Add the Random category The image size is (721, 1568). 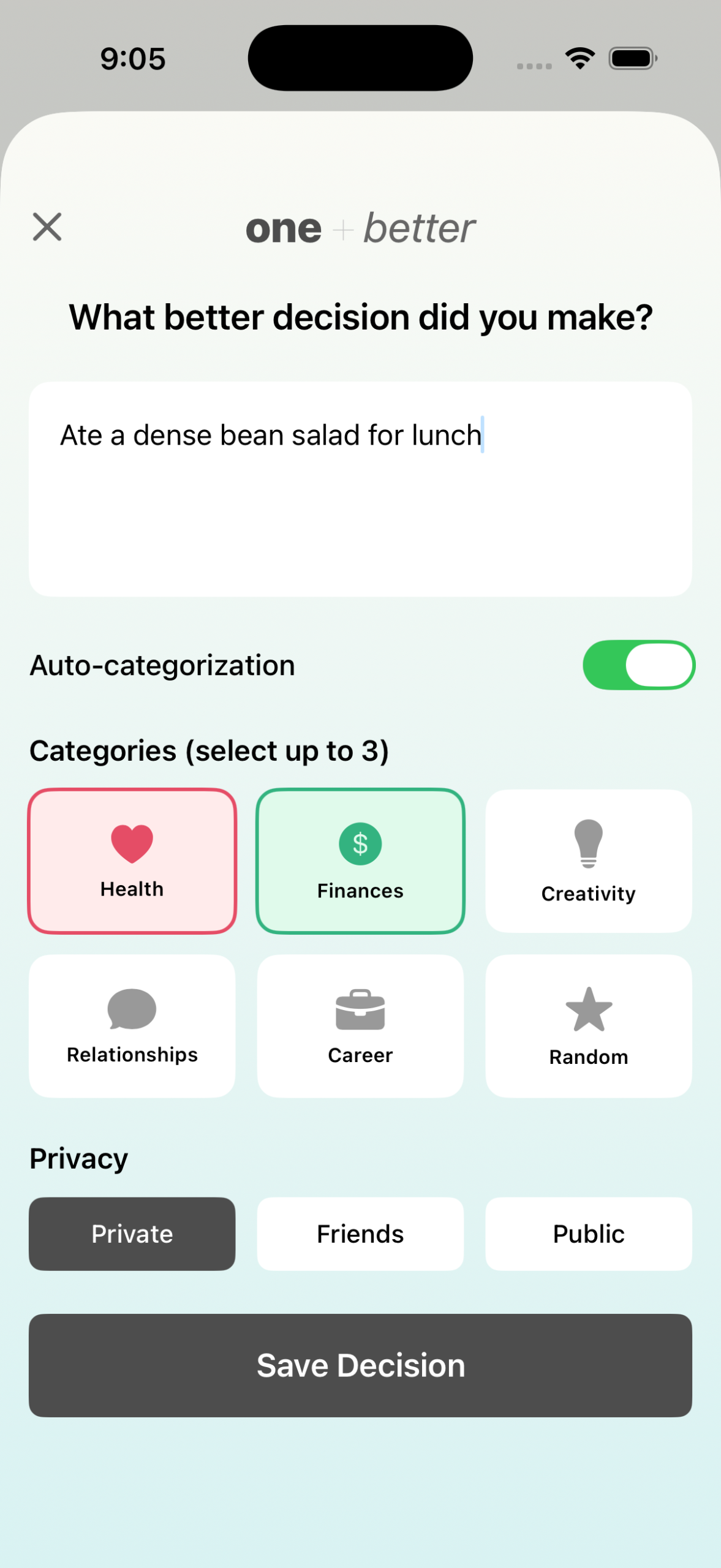588,1026
